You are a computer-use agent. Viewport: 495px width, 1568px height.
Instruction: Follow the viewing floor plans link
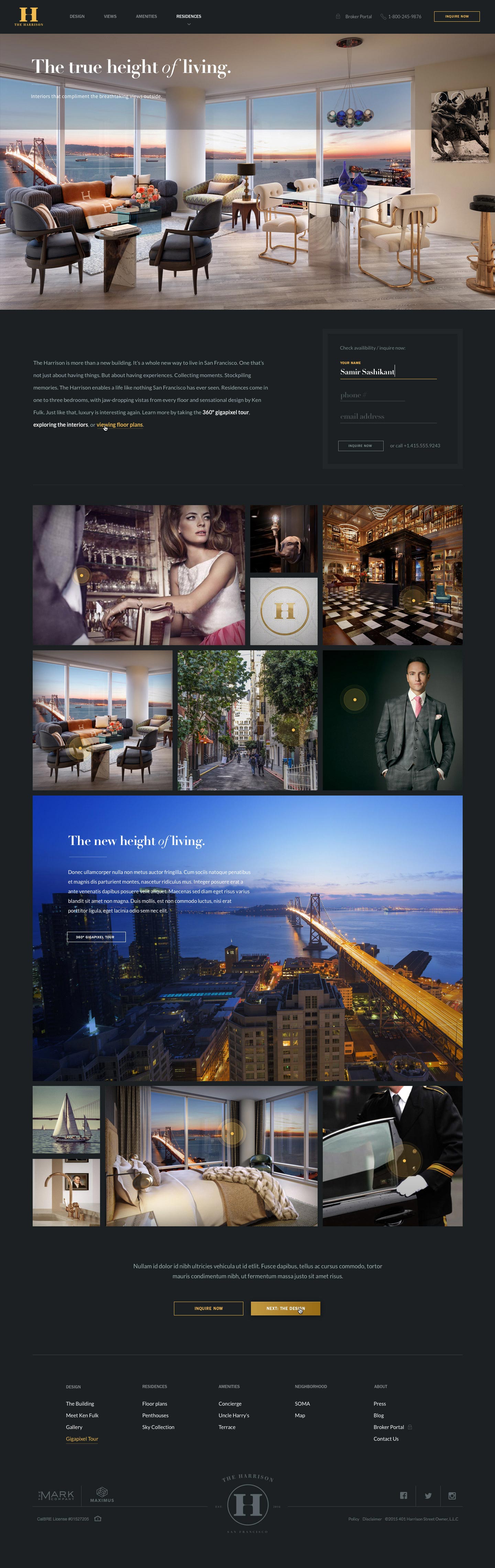(120, 425)
